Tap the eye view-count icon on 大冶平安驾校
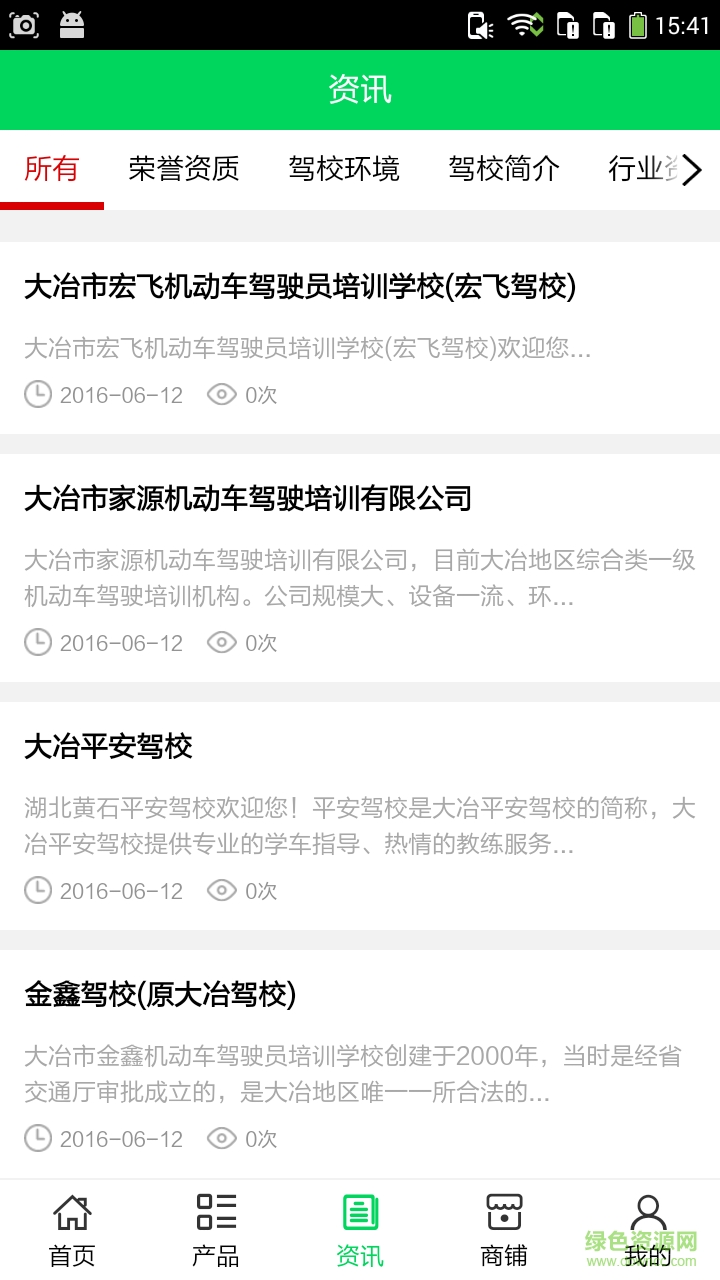The height and width of the screenshot is (1280, 720). 221,890
